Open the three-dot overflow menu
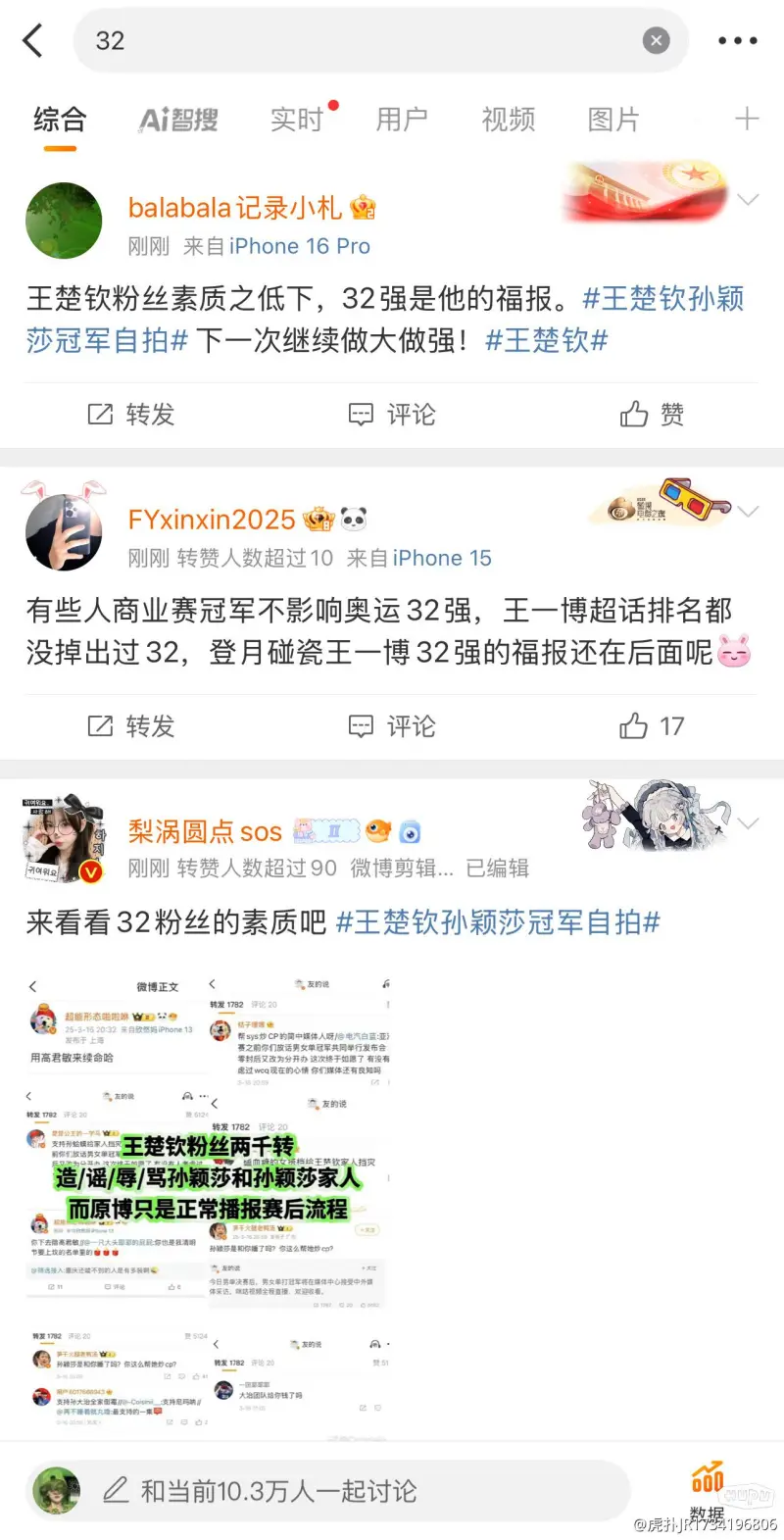The width and height of the screenshot is (784, 1540). coord(737,41)
